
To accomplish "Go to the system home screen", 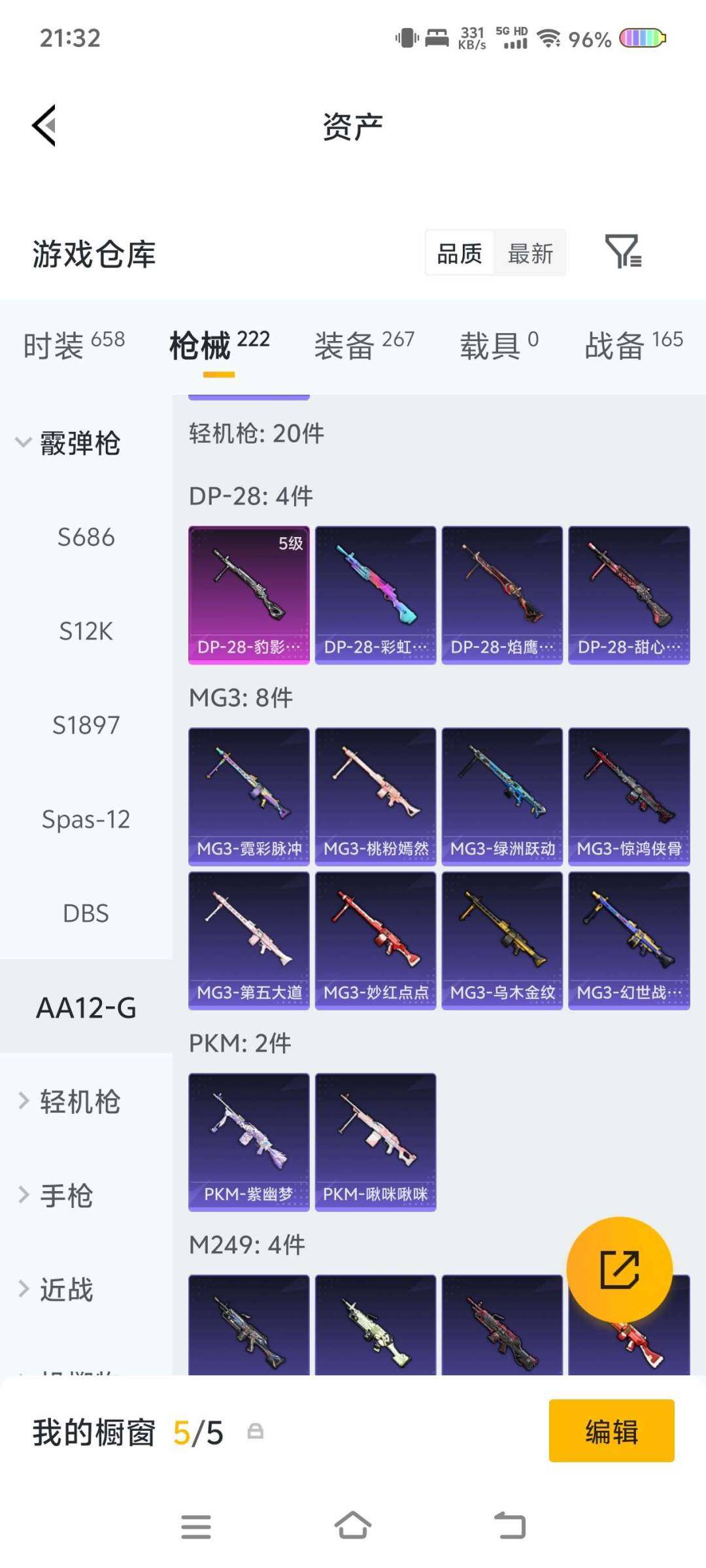I will [353, 1526].
